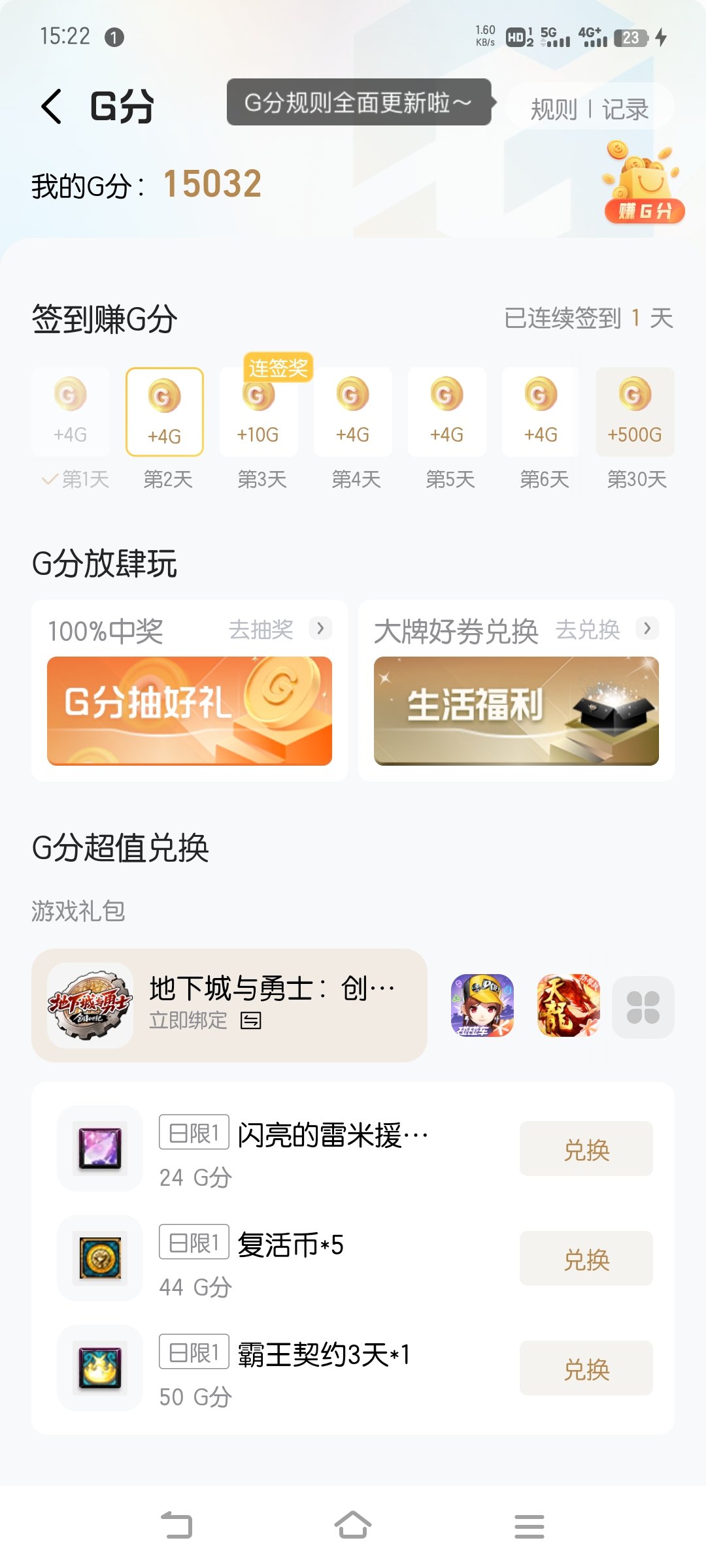Open the 生活福利 coupon banner
The height and width of the screenshot is (1568, 706).
pos(516,711)
